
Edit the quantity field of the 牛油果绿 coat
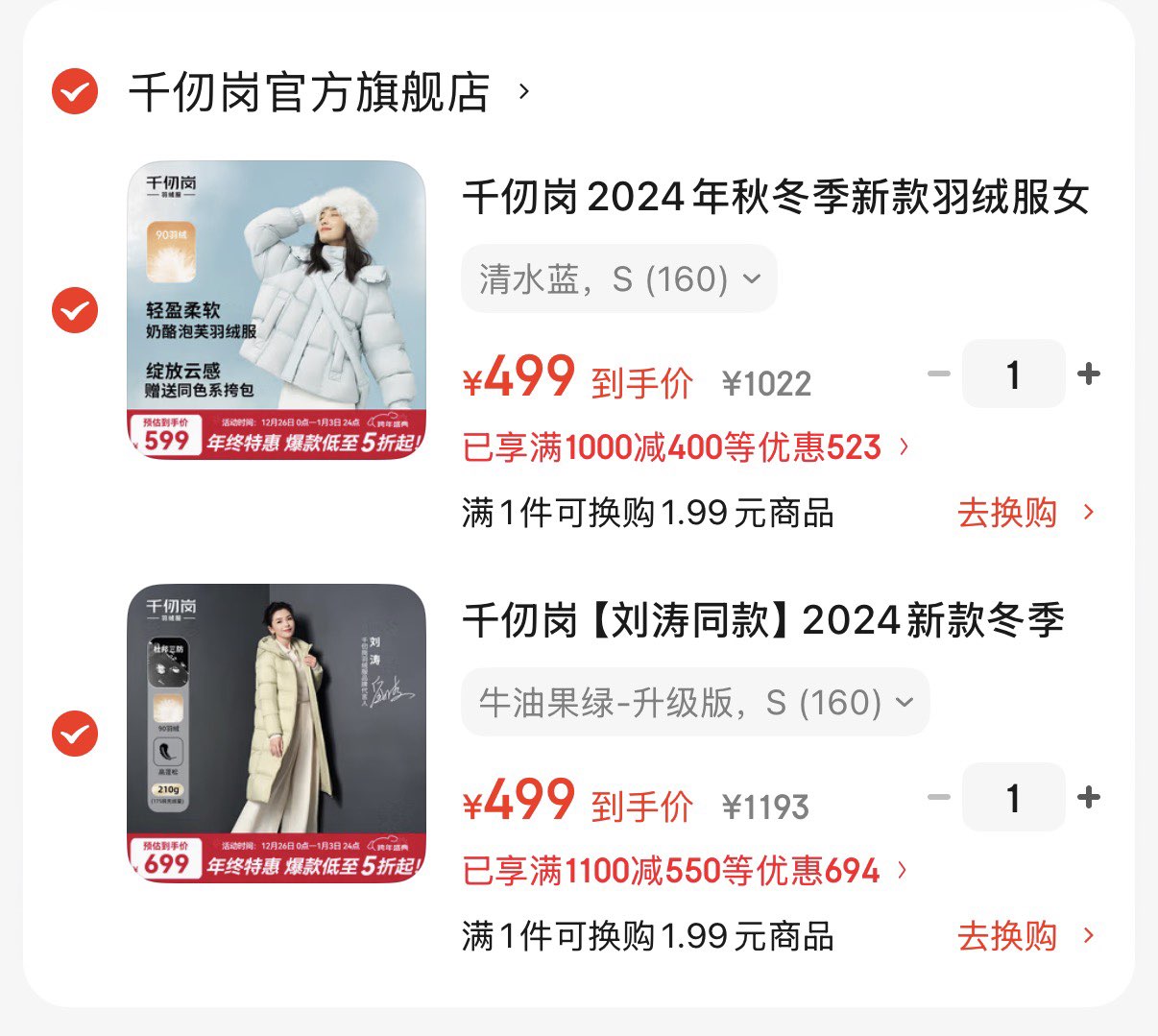coord(1013,797)
